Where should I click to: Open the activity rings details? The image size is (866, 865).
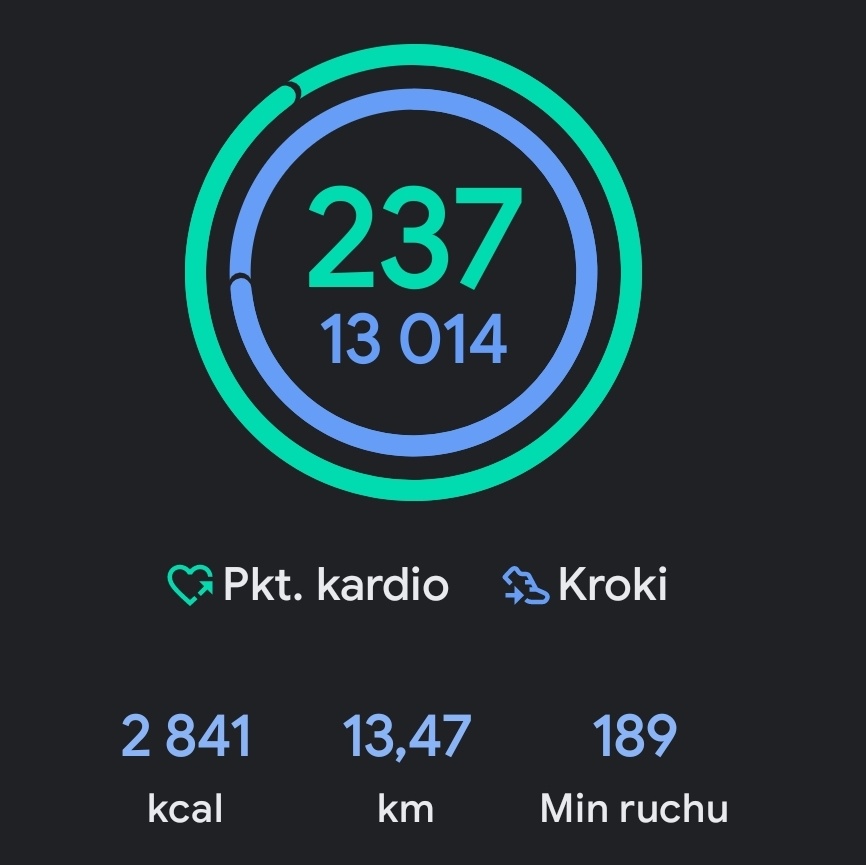(413, 272)
